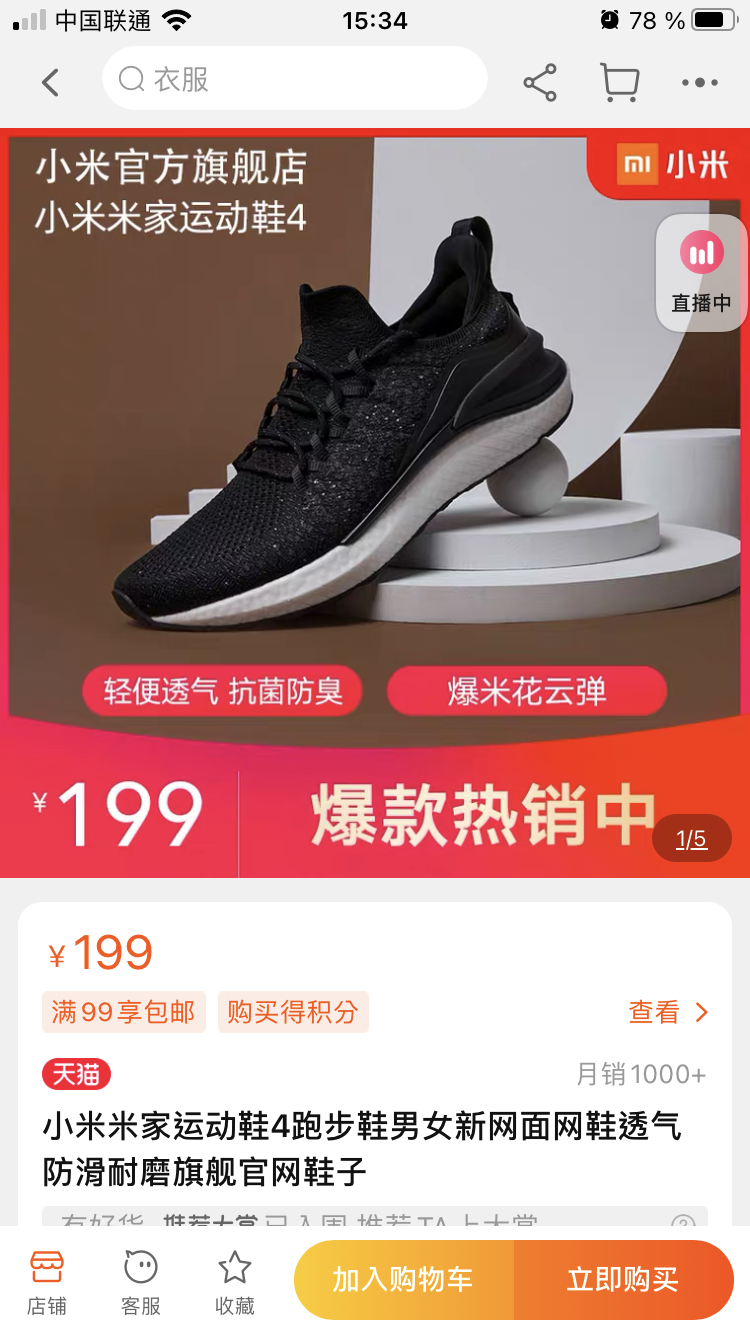The height and width of the screenshot is (1334, 750).
Task: Select 立即购买 to buy now
Action: (x=623, y=1280)
